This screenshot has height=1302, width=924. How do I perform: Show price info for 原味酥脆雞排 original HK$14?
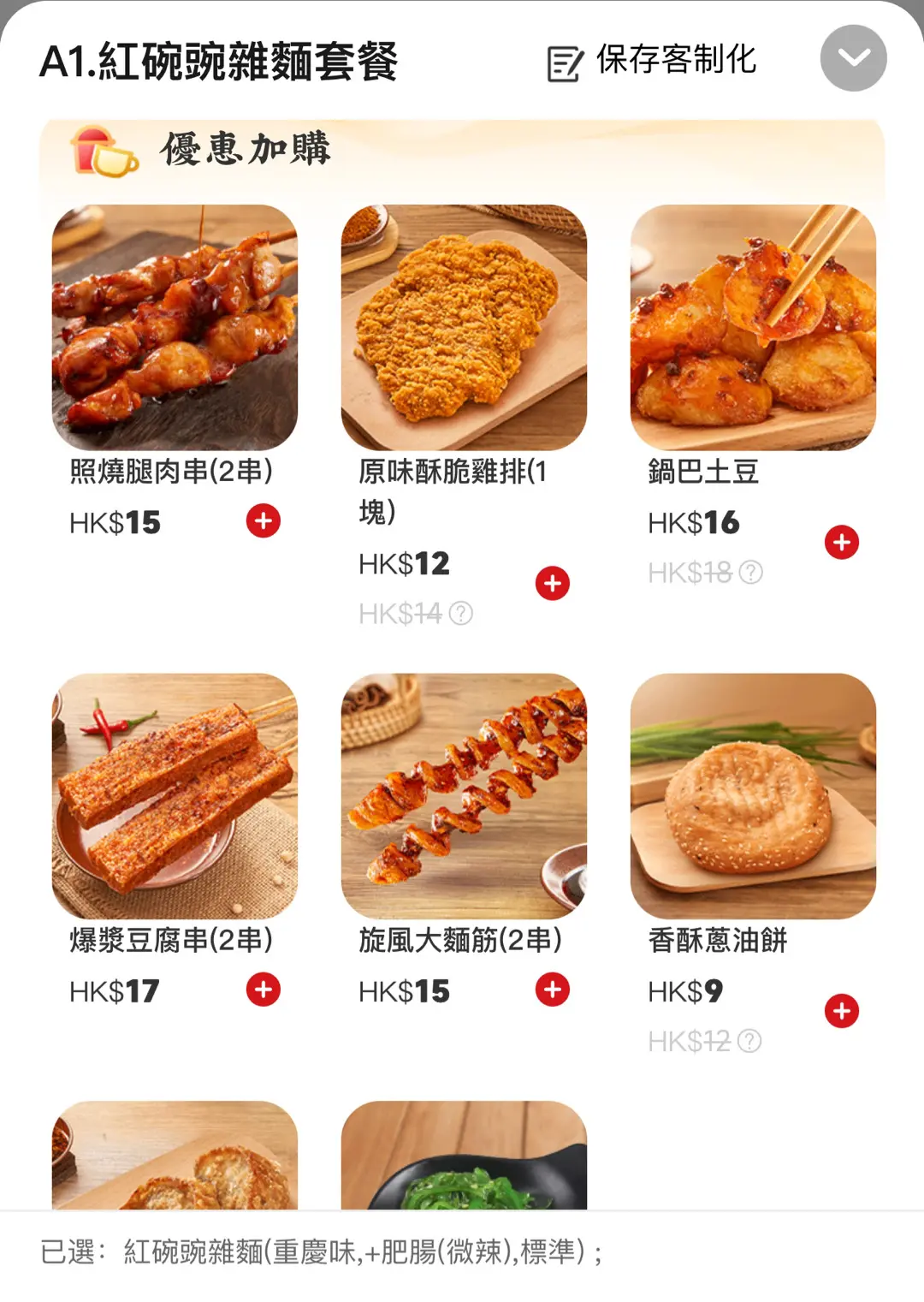point(461,613)
